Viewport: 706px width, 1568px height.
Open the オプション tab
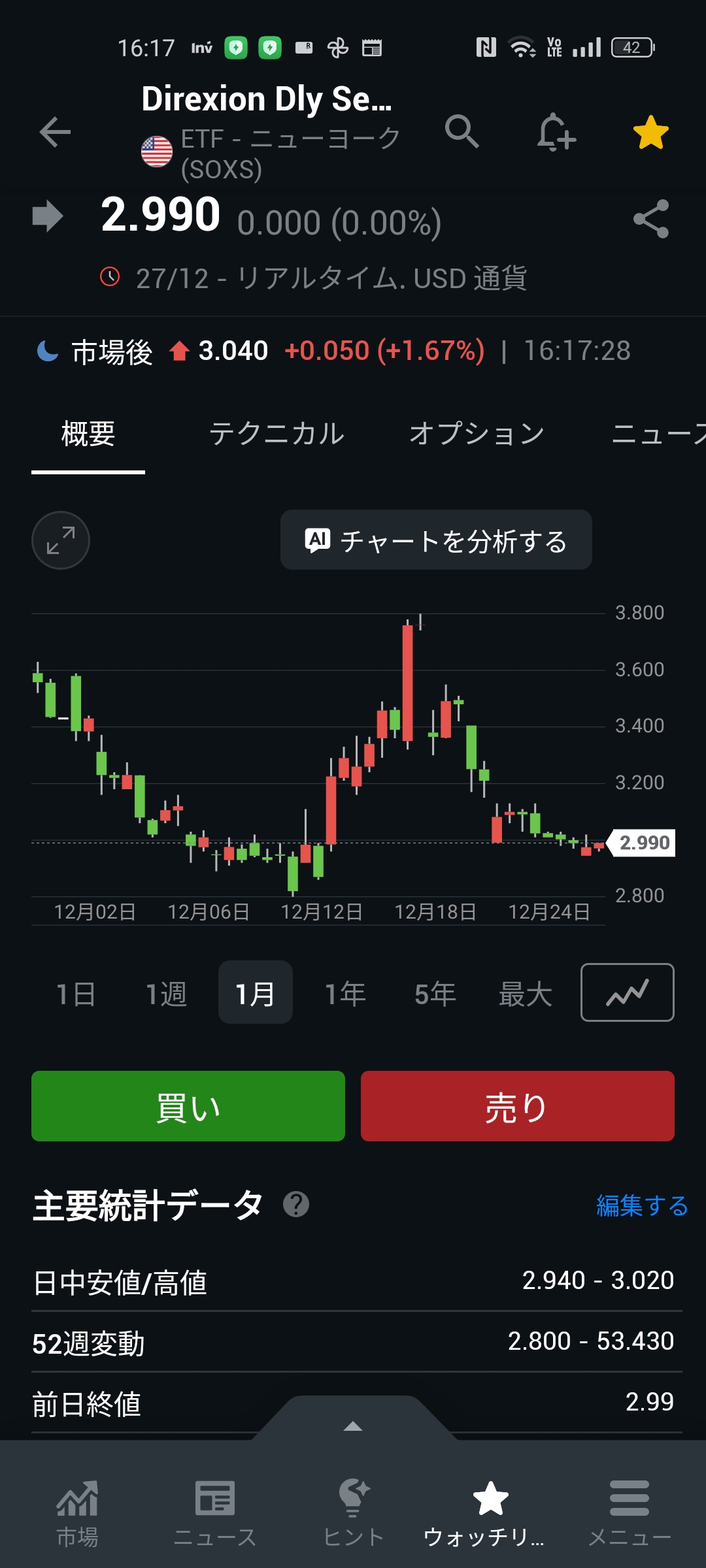click(477, 434)
